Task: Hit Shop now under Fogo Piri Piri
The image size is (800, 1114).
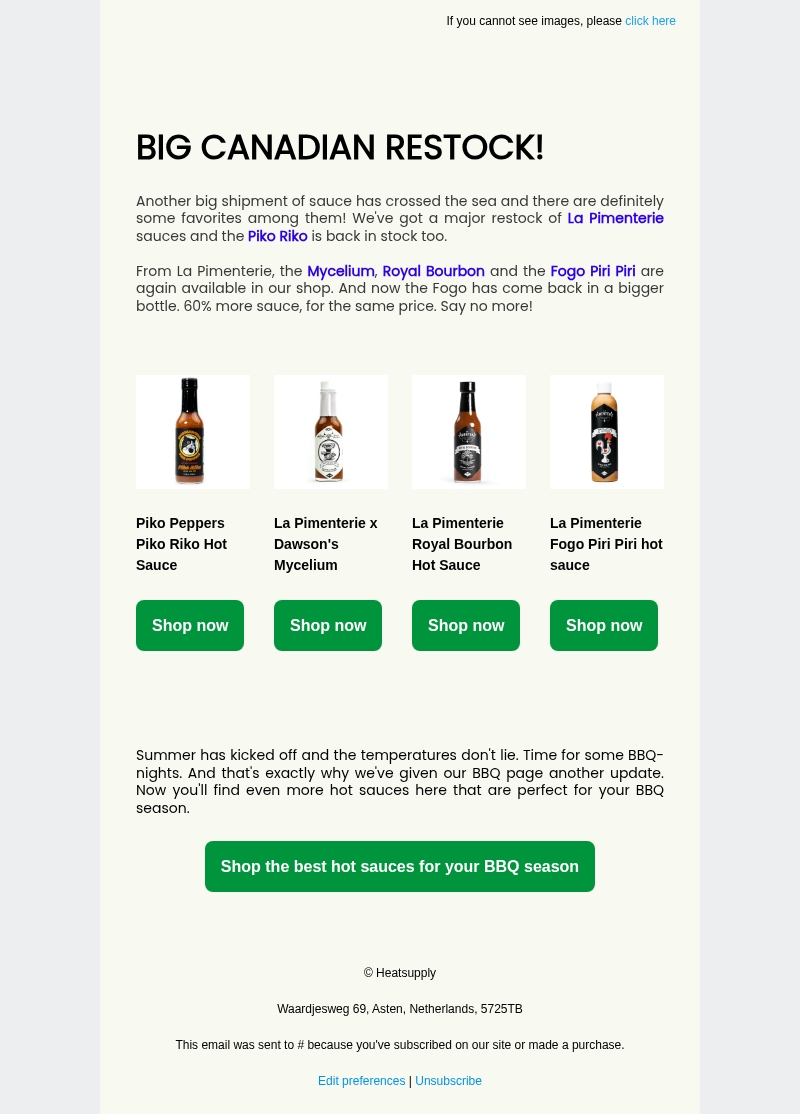Action: pos(604,625)
